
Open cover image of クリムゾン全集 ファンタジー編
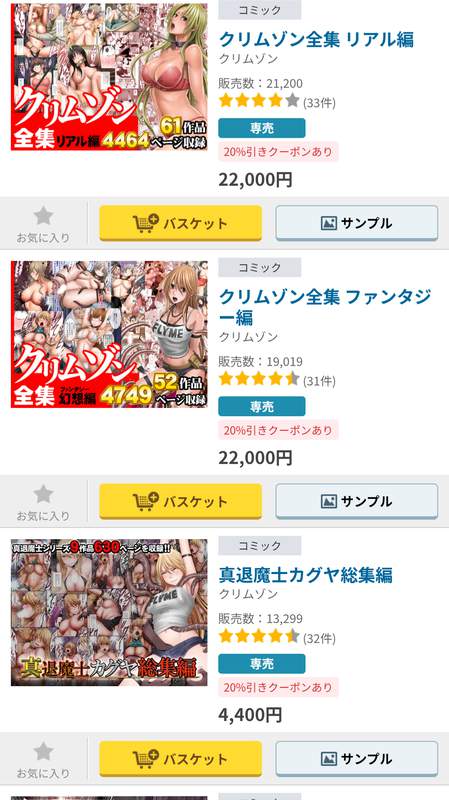click(109, 334)
